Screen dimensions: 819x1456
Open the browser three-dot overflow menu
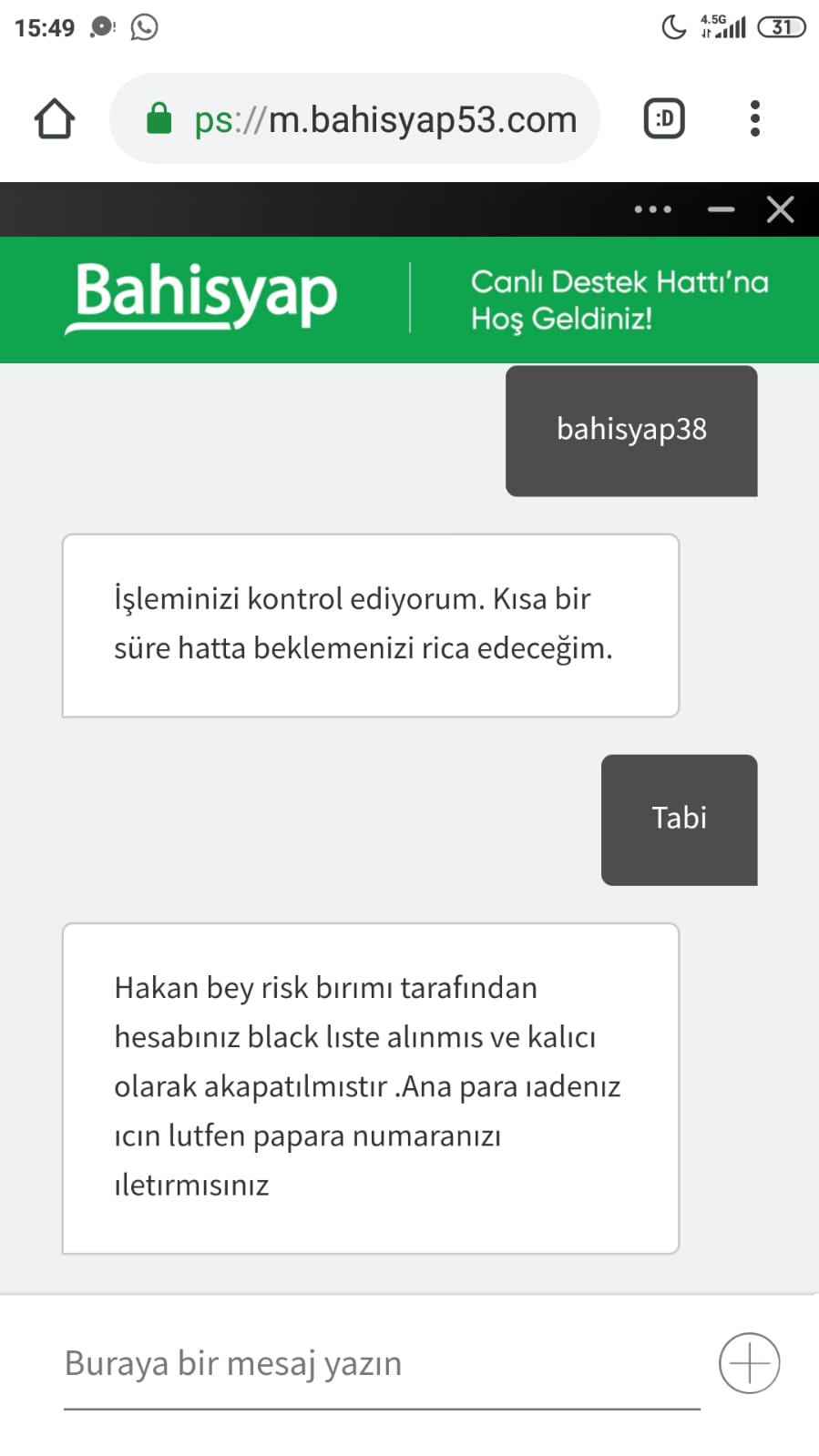(x=754, y=118)
